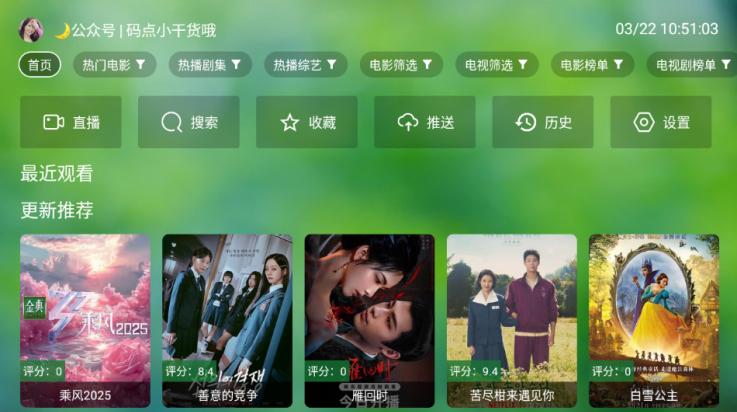Open the 设置 settings
This screenshot has width=737, height=412.
point(661,122)
